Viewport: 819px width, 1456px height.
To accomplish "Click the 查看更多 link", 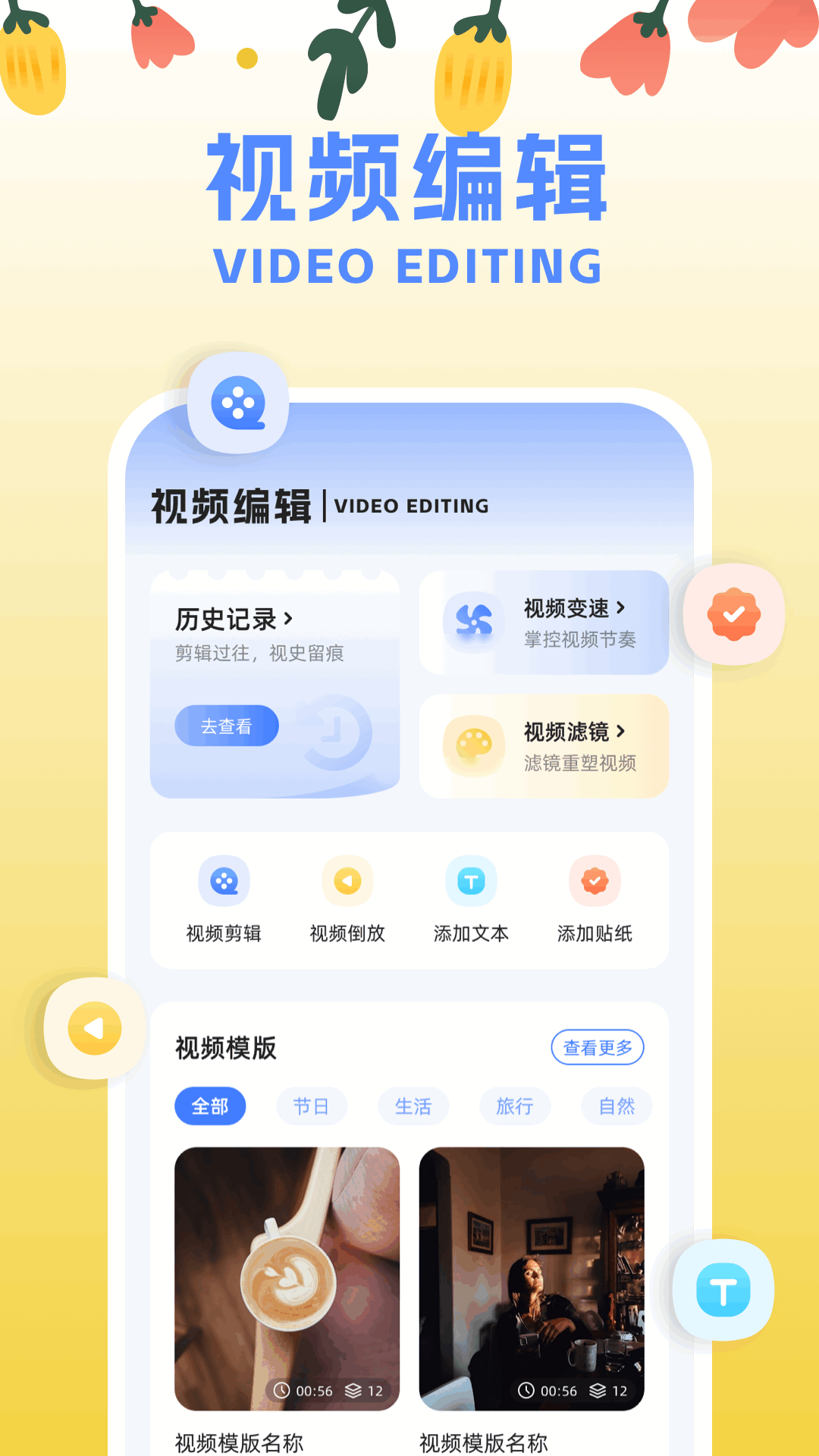I will pos(598,1047).
